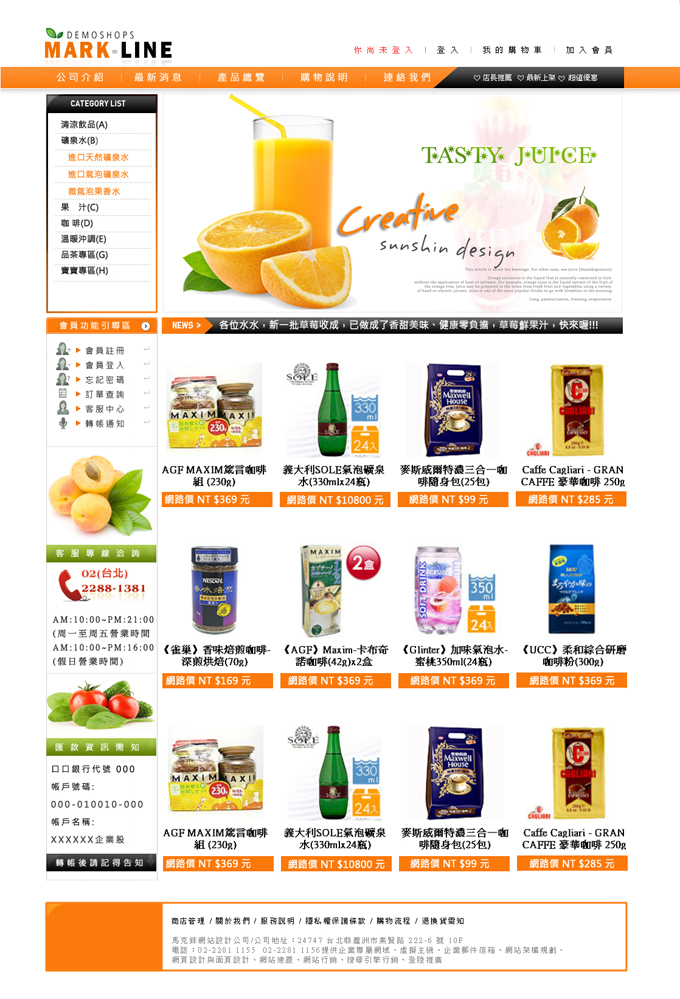680x999 pixels.
Task: Tap the 登入 link at the top
Action: click(x=448, y=50)
